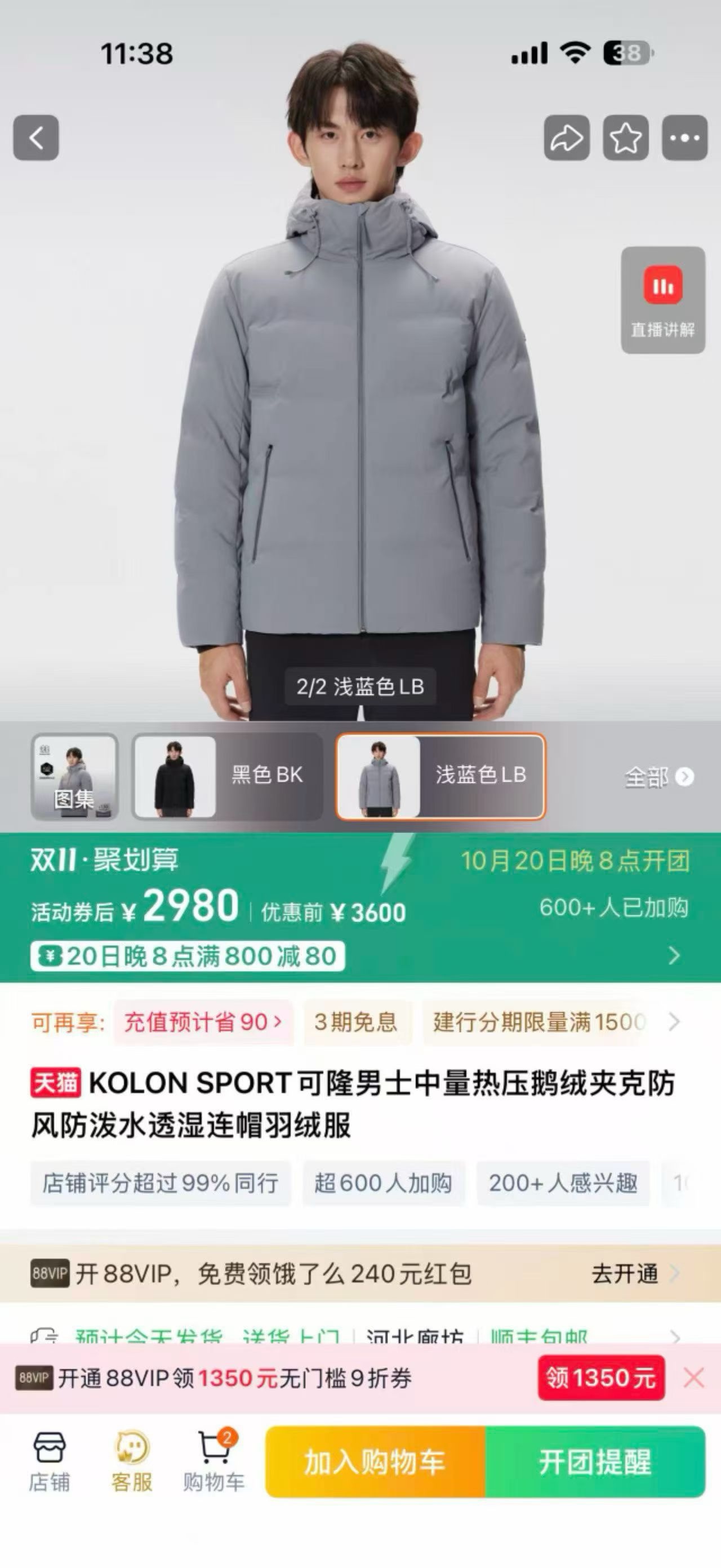The image size is (721, 1568).
Task: Add product to favorites with star
Action: [625, 138]
